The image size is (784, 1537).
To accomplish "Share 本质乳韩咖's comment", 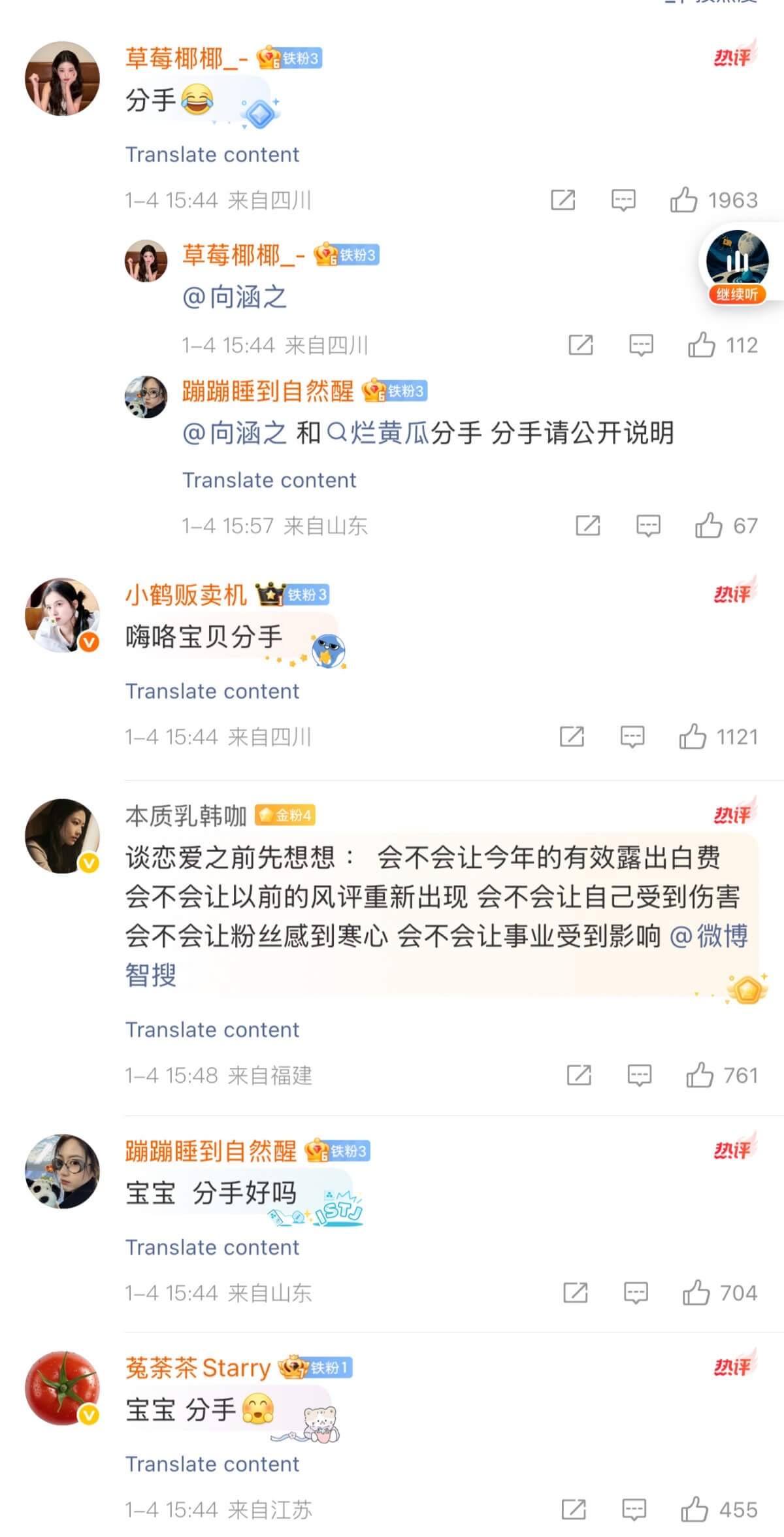I will (x=579, y=1076).
